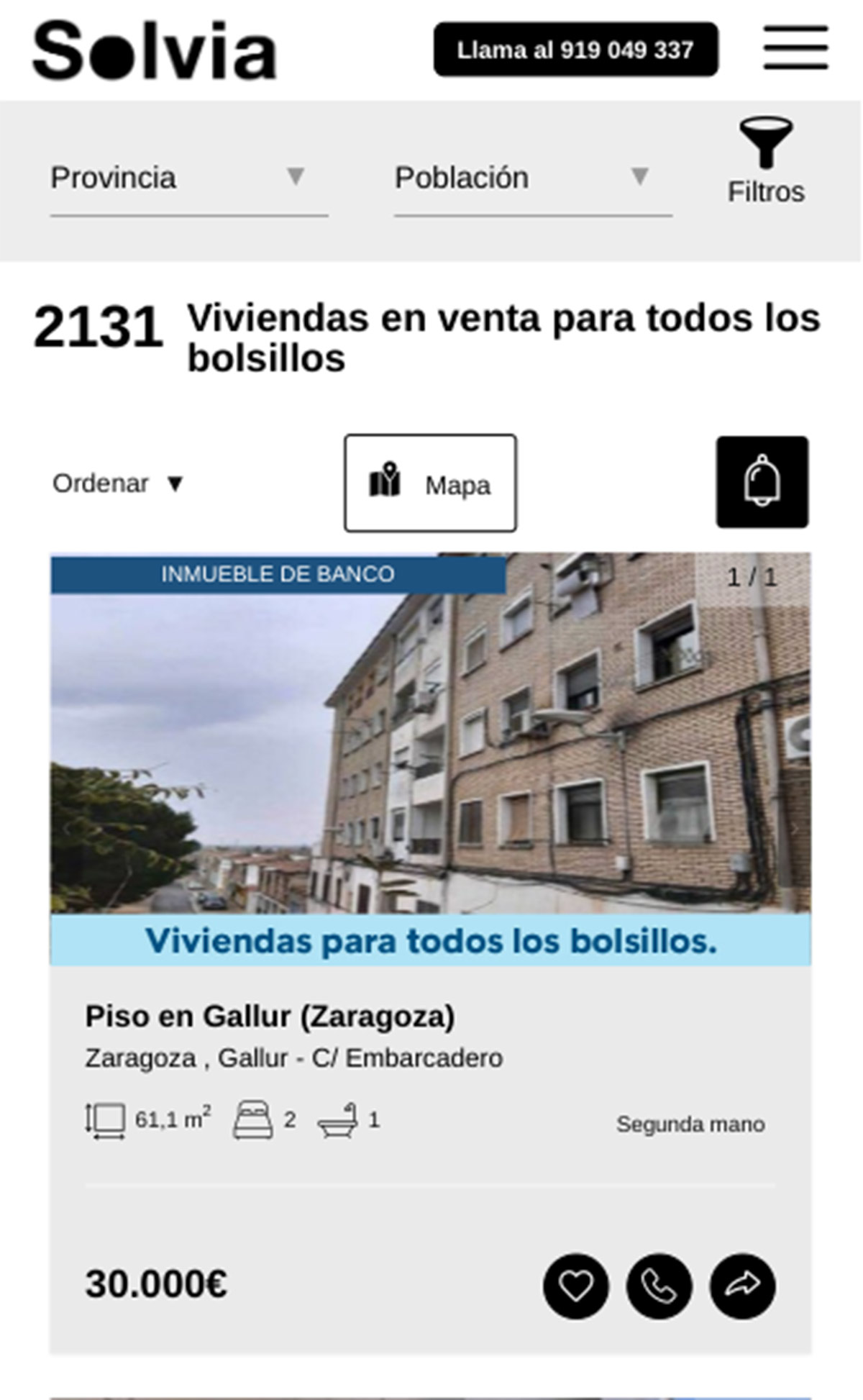Select the Segunda mano label
Image resolution: width=863 pixels, height=1400 pixels.
point(693,1122)
